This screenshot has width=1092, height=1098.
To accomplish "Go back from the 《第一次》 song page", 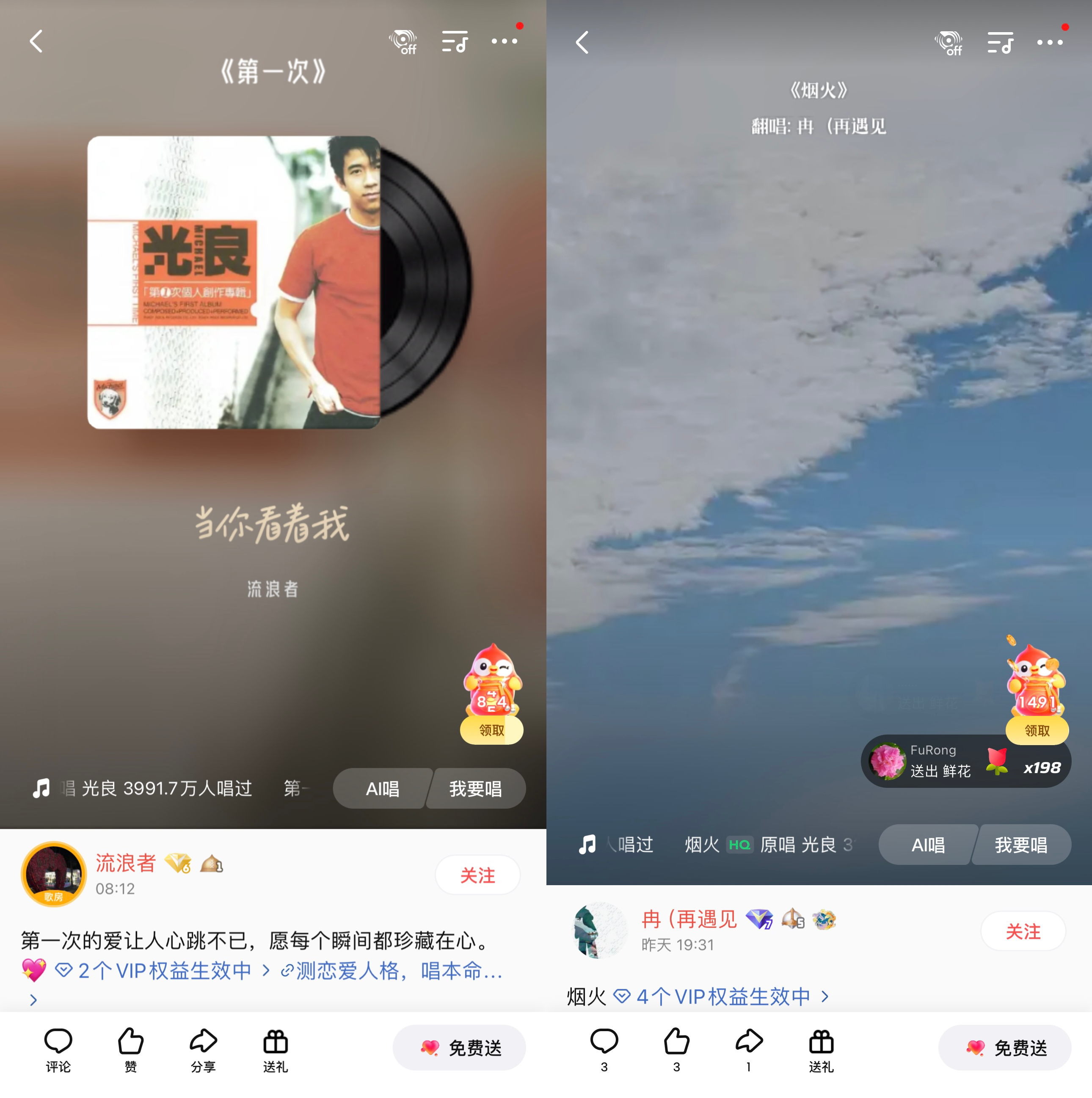I will coord(36,41).
